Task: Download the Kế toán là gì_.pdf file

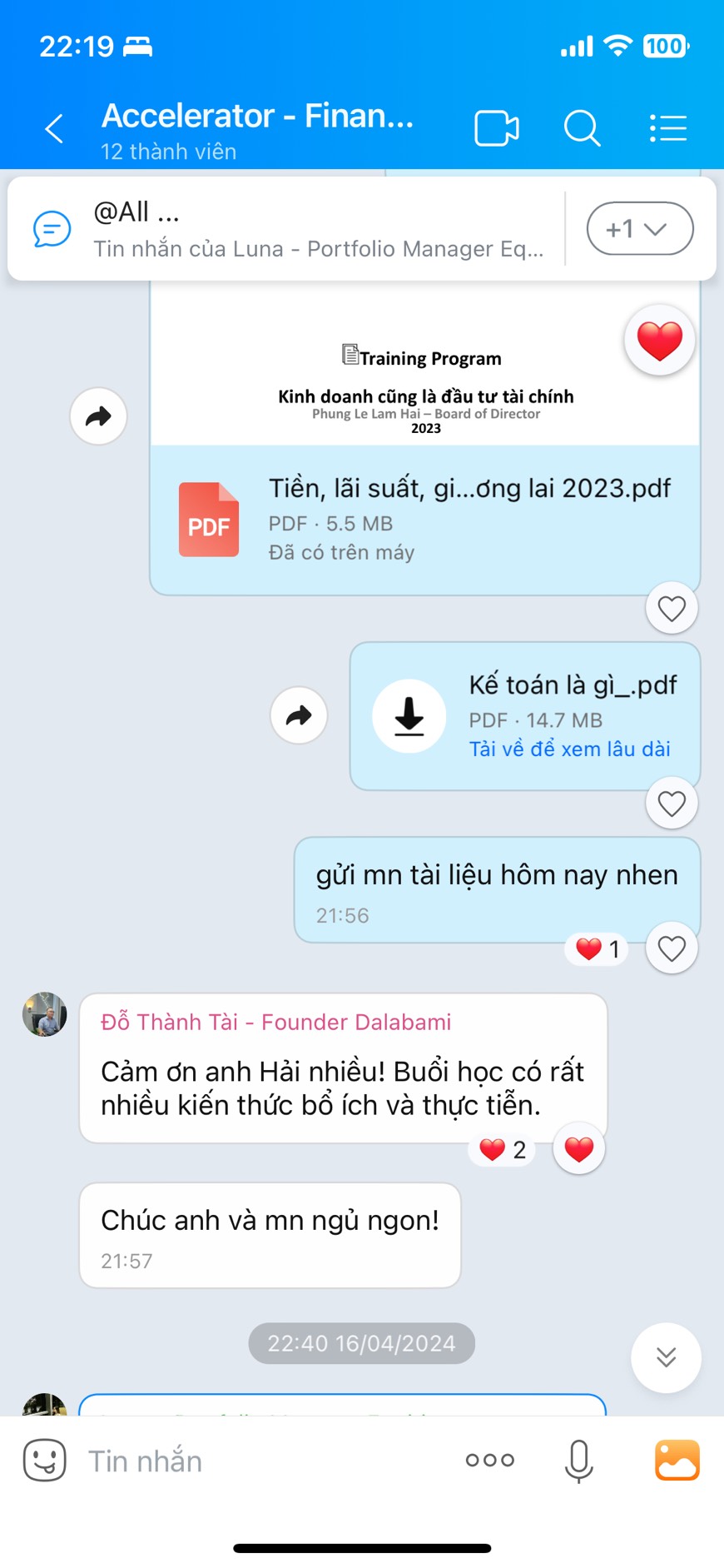Action: pos(409,716)
